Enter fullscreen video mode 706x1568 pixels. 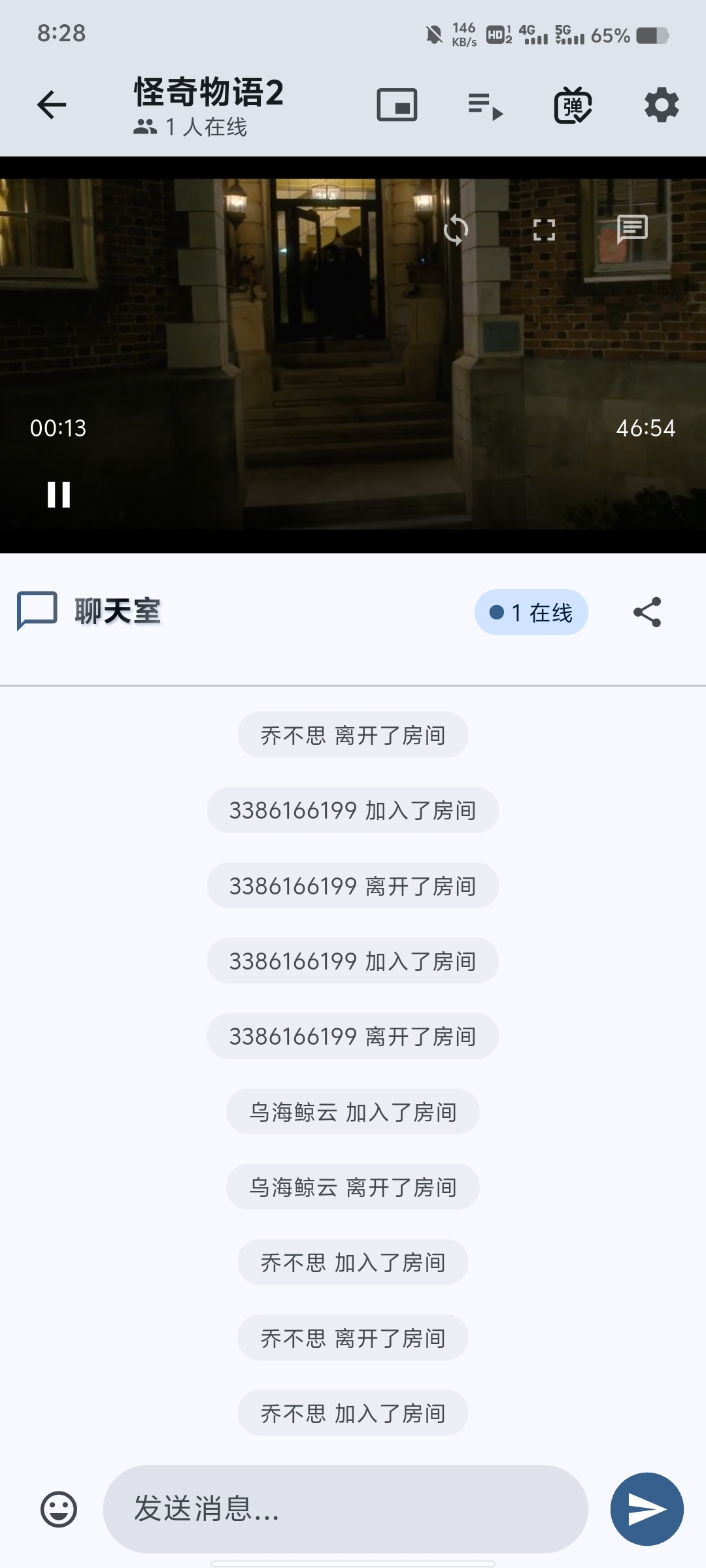(x=544, y=230)
